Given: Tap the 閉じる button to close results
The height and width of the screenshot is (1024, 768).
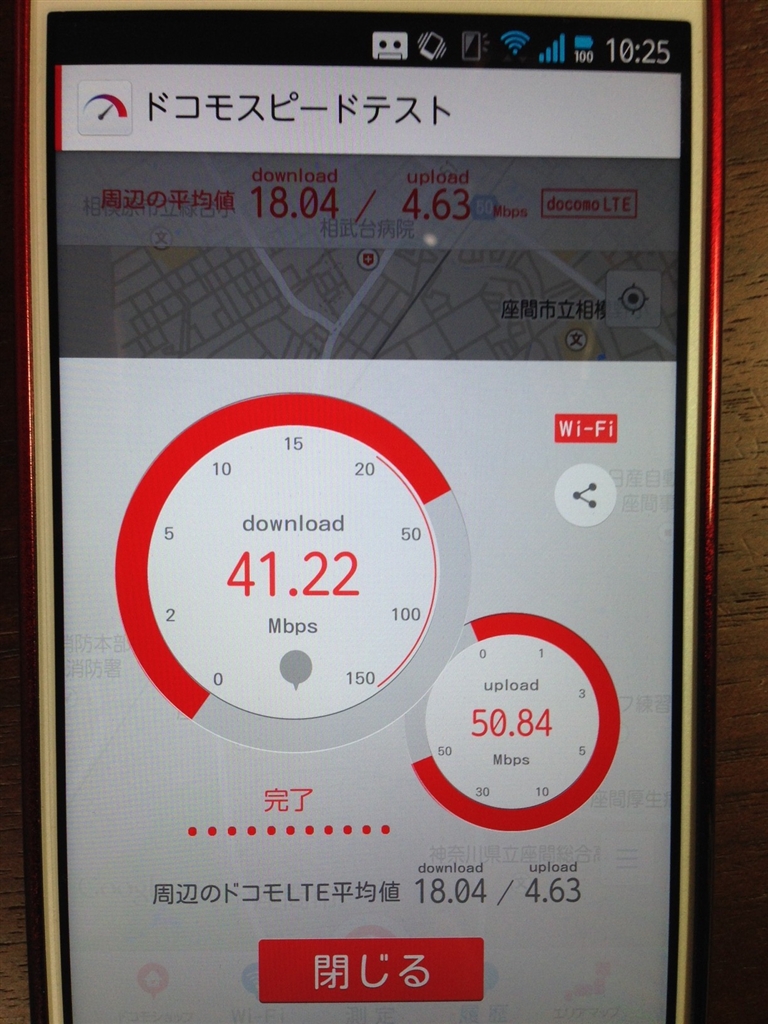Looking at the screenshot, I should [x=371, y=969].
